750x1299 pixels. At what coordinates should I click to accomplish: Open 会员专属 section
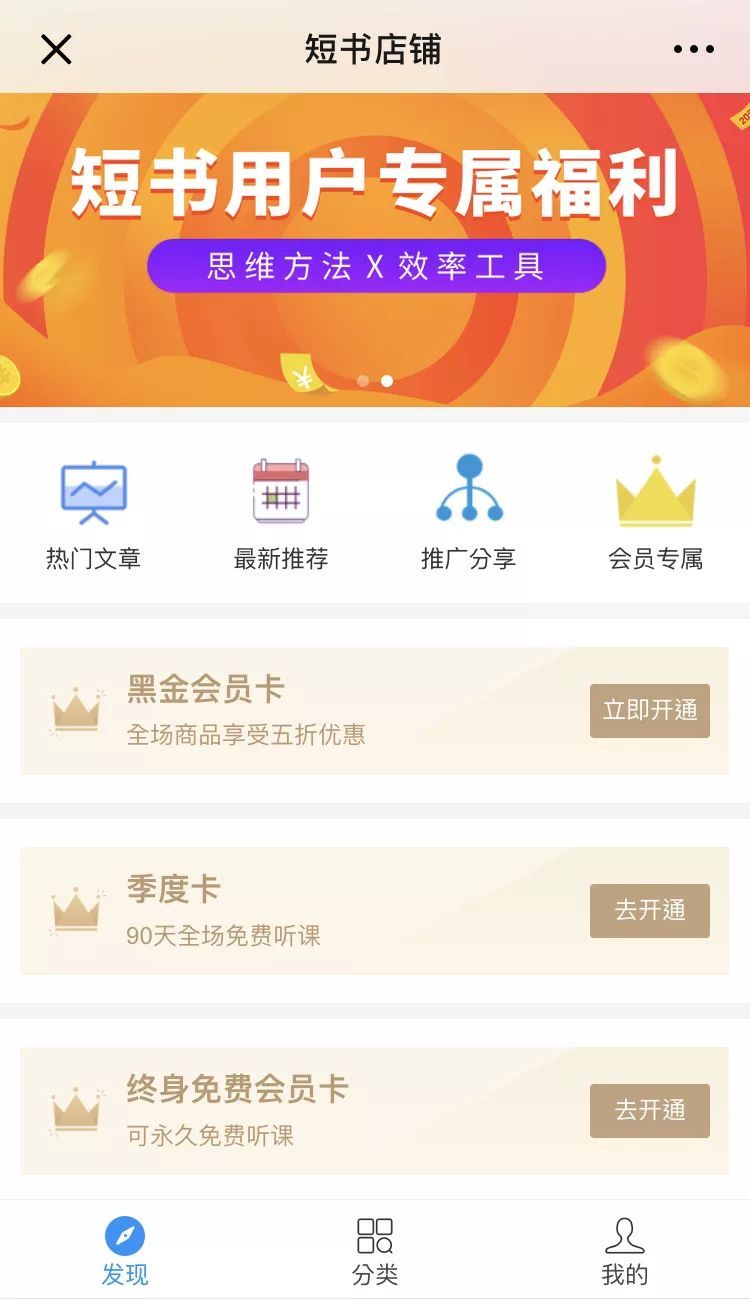[x=655, y=512]
